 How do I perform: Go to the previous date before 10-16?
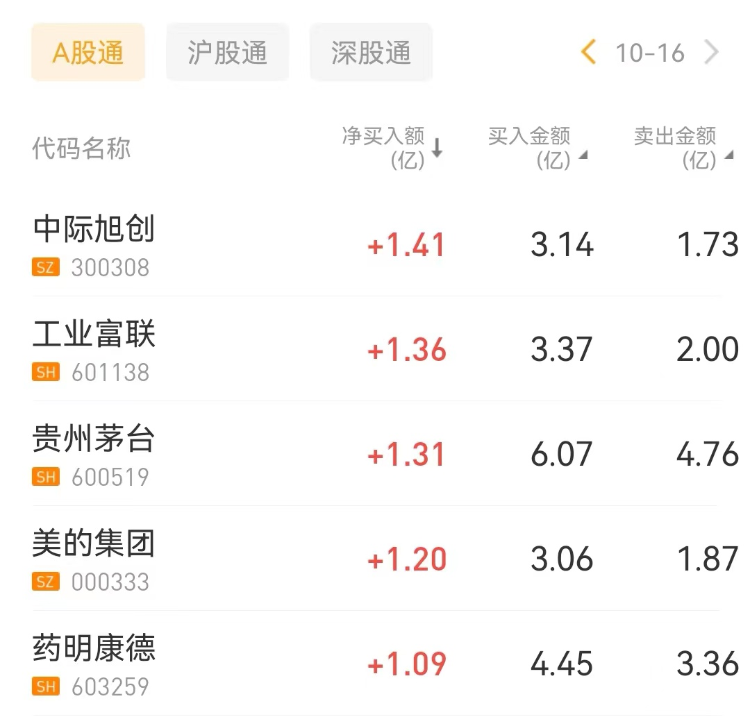[x=588, y=52]
